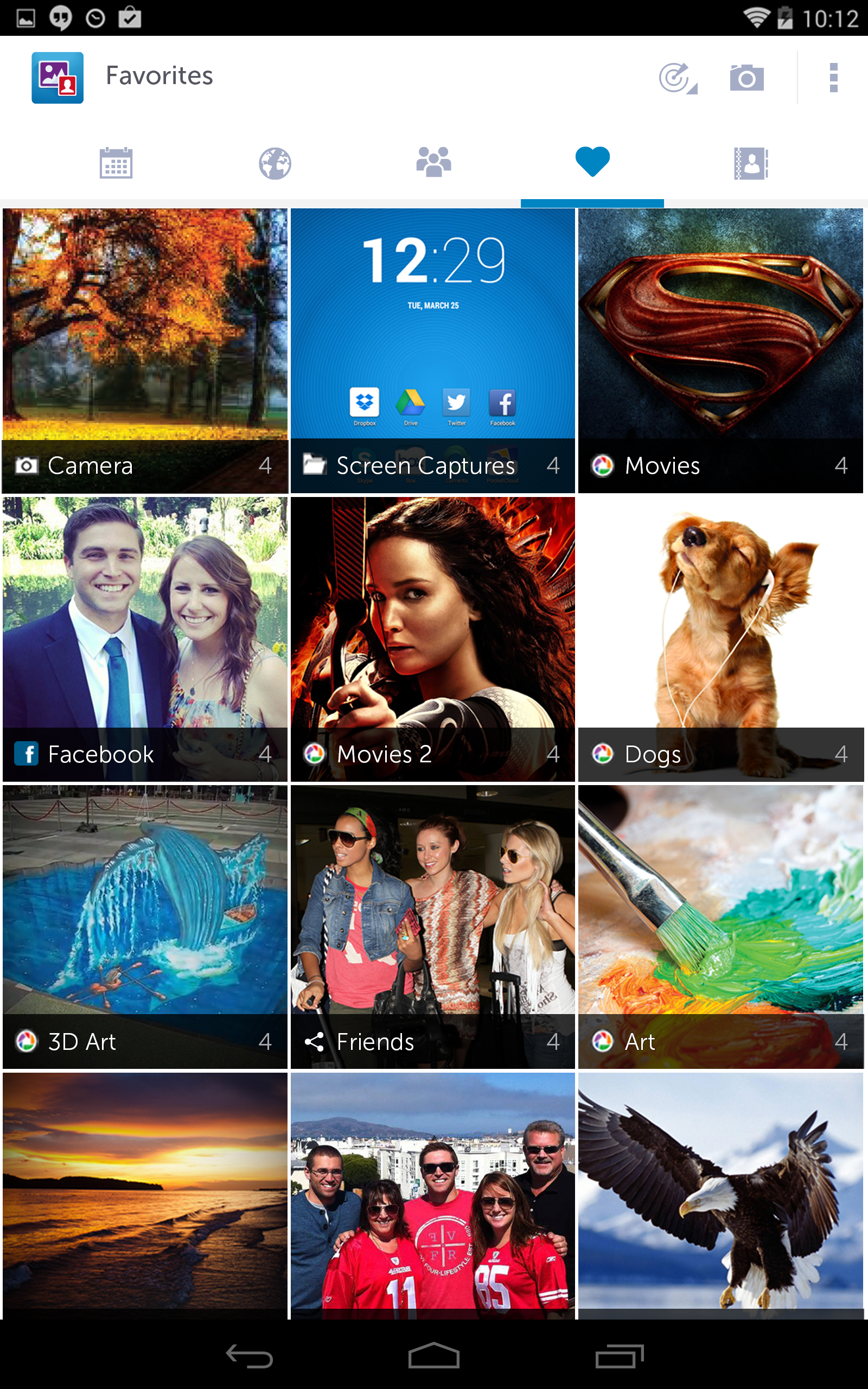Open the Art album
This screenshot has height=1389, width=868.
pos(720,926)
